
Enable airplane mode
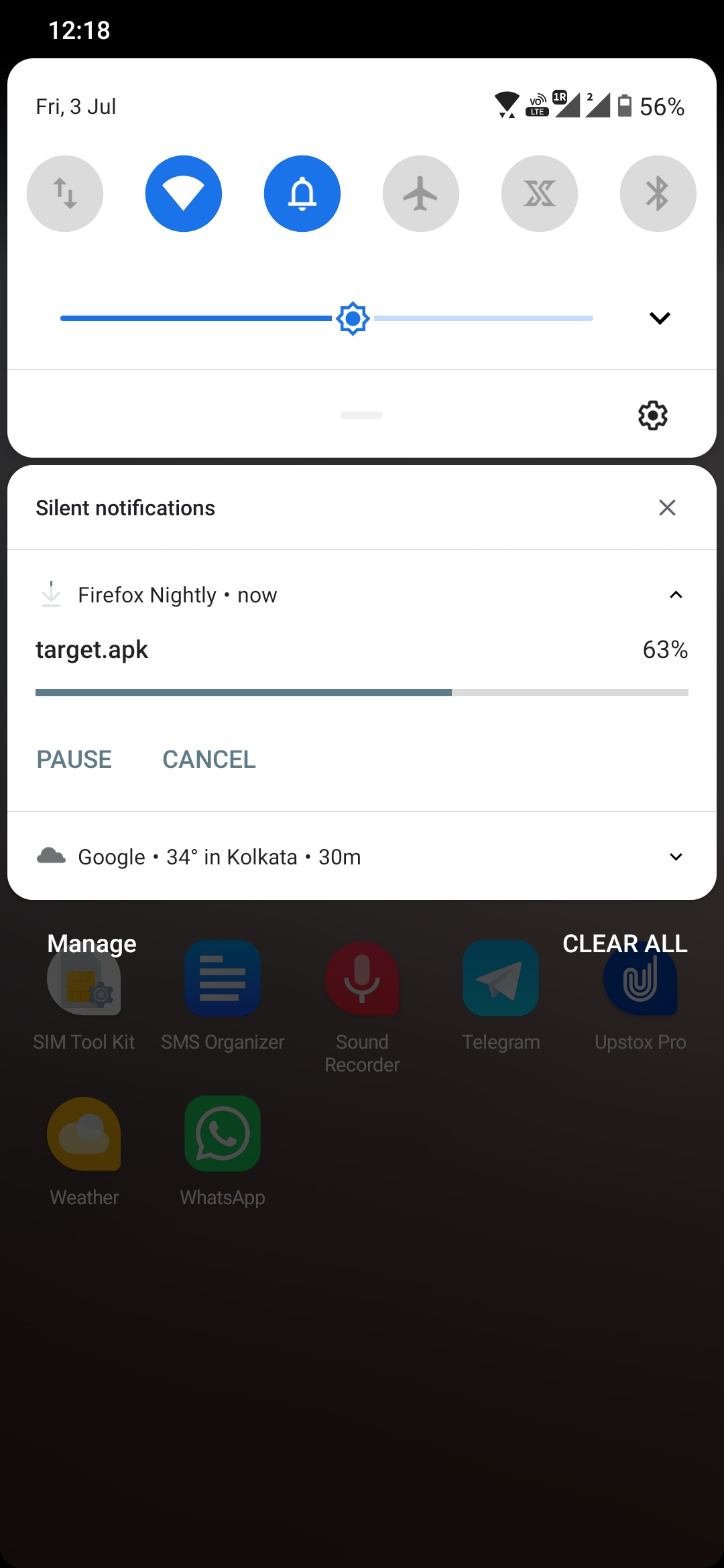(421, 194)
